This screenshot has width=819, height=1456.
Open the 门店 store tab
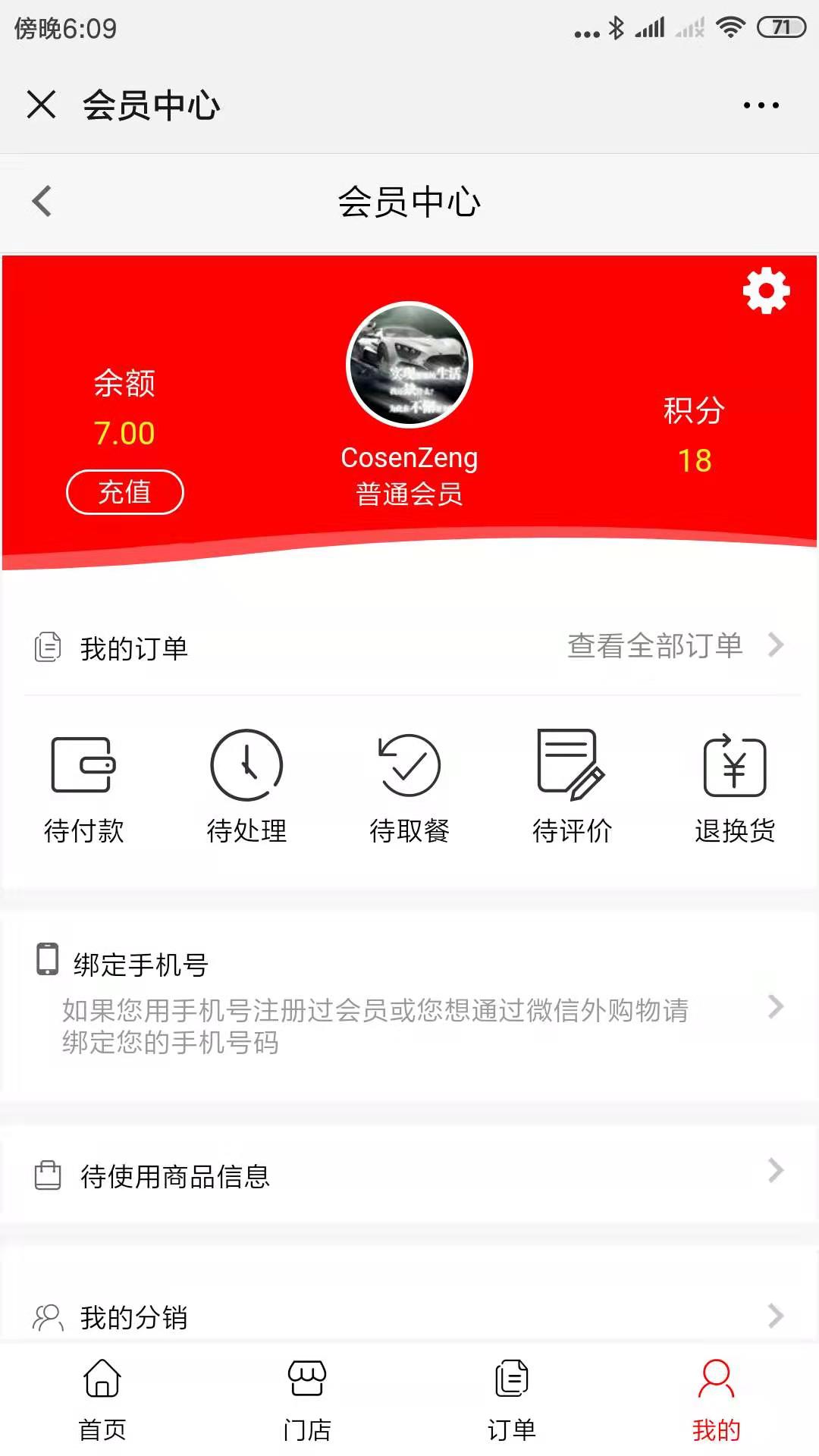[307, 1382]
